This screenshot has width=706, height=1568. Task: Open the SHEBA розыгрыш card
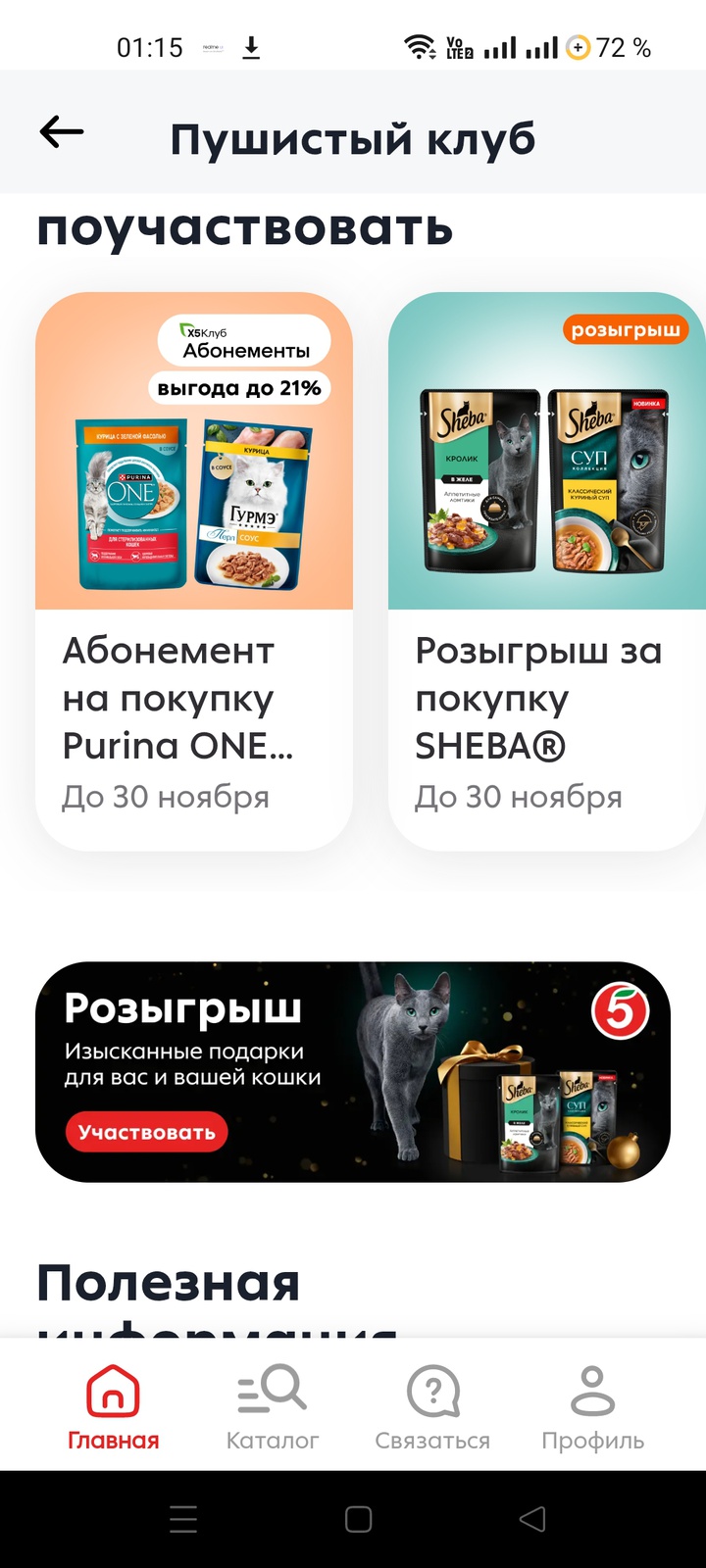point(546,570)
